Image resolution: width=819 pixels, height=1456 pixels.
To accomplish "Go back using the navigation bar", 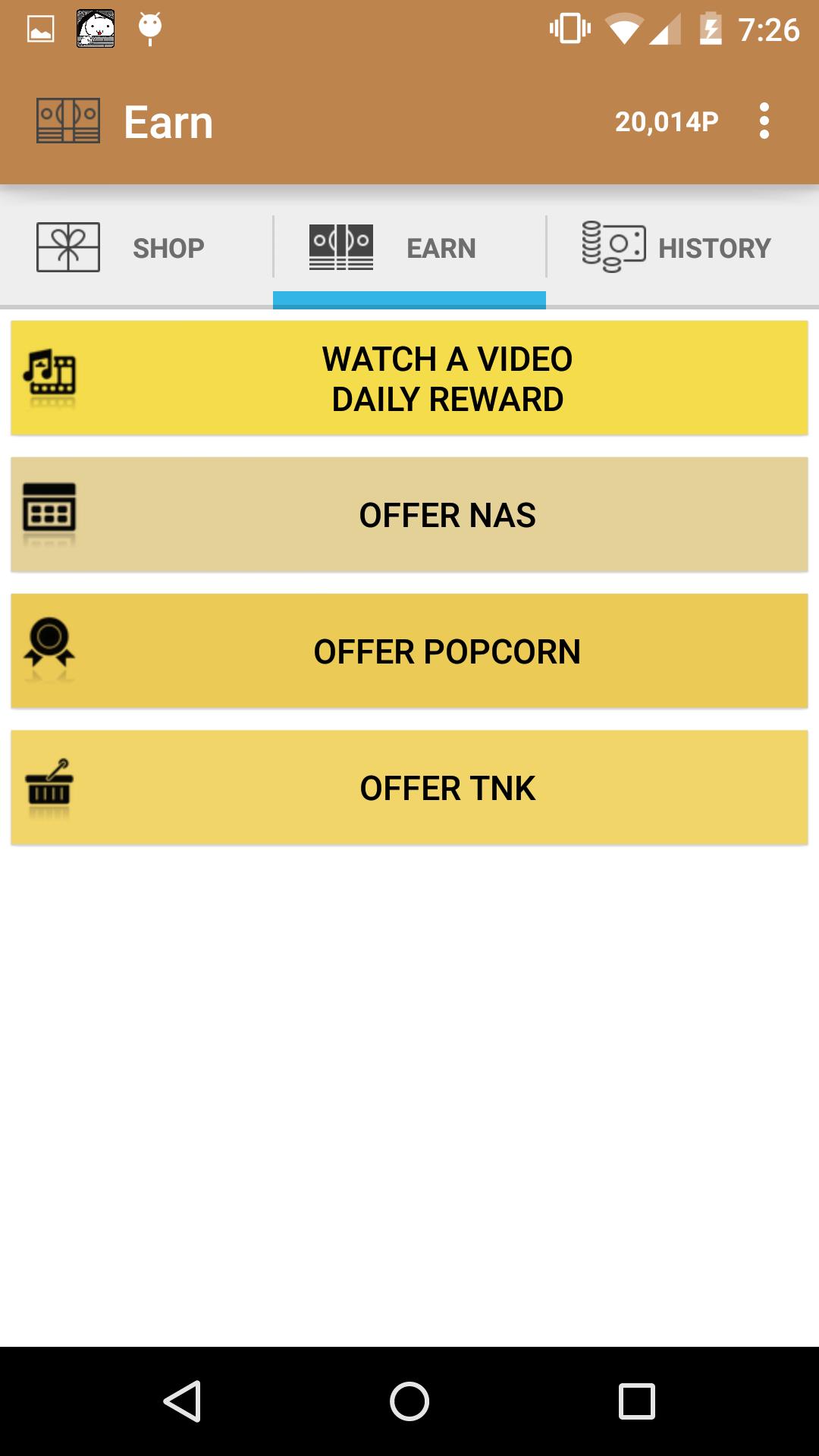I will point(182,1401).
